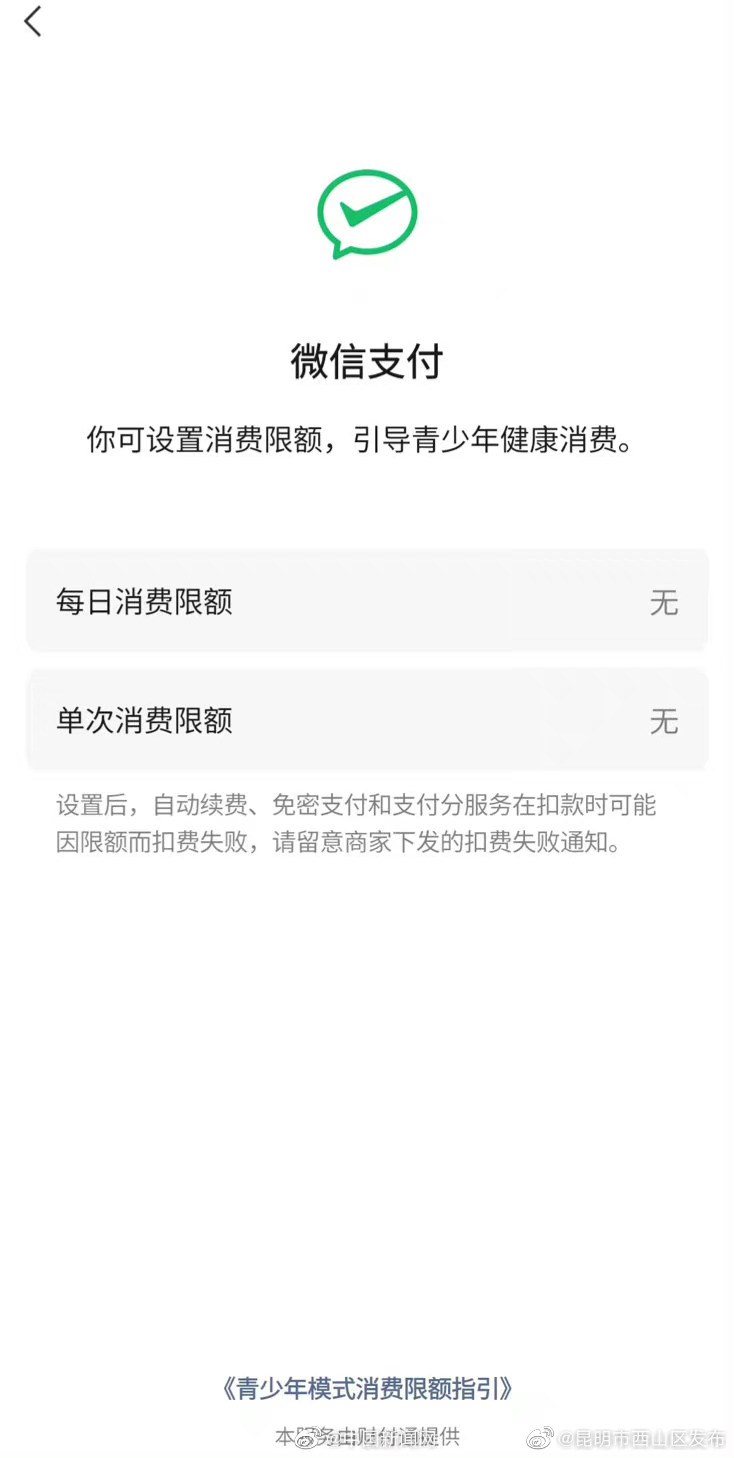734x1458 pixels.
Task: Click inside the 单次消费限额 card
Action: pos(367,720)
